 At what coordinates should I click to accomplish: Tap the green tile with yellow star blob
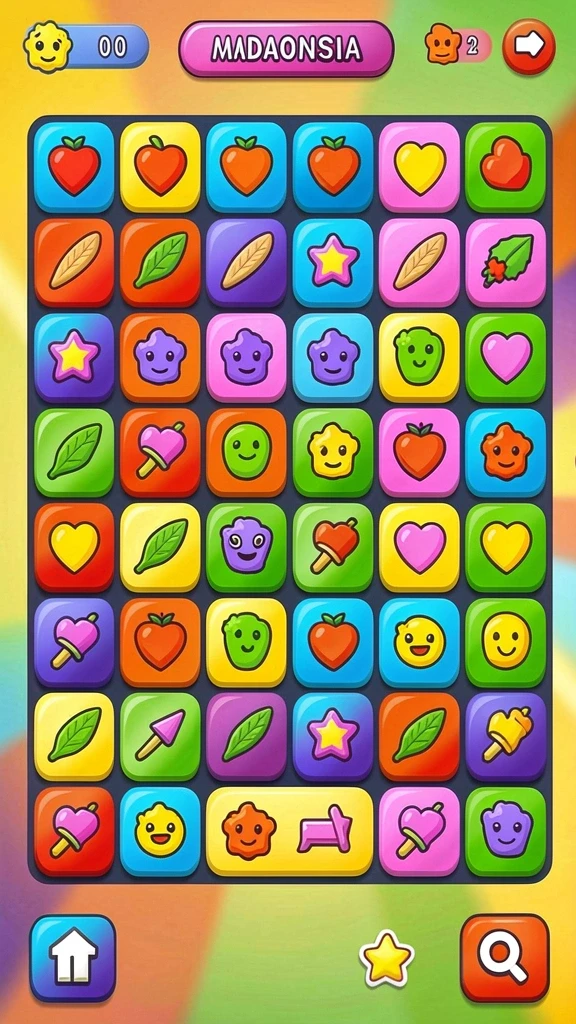click(333, 453)
